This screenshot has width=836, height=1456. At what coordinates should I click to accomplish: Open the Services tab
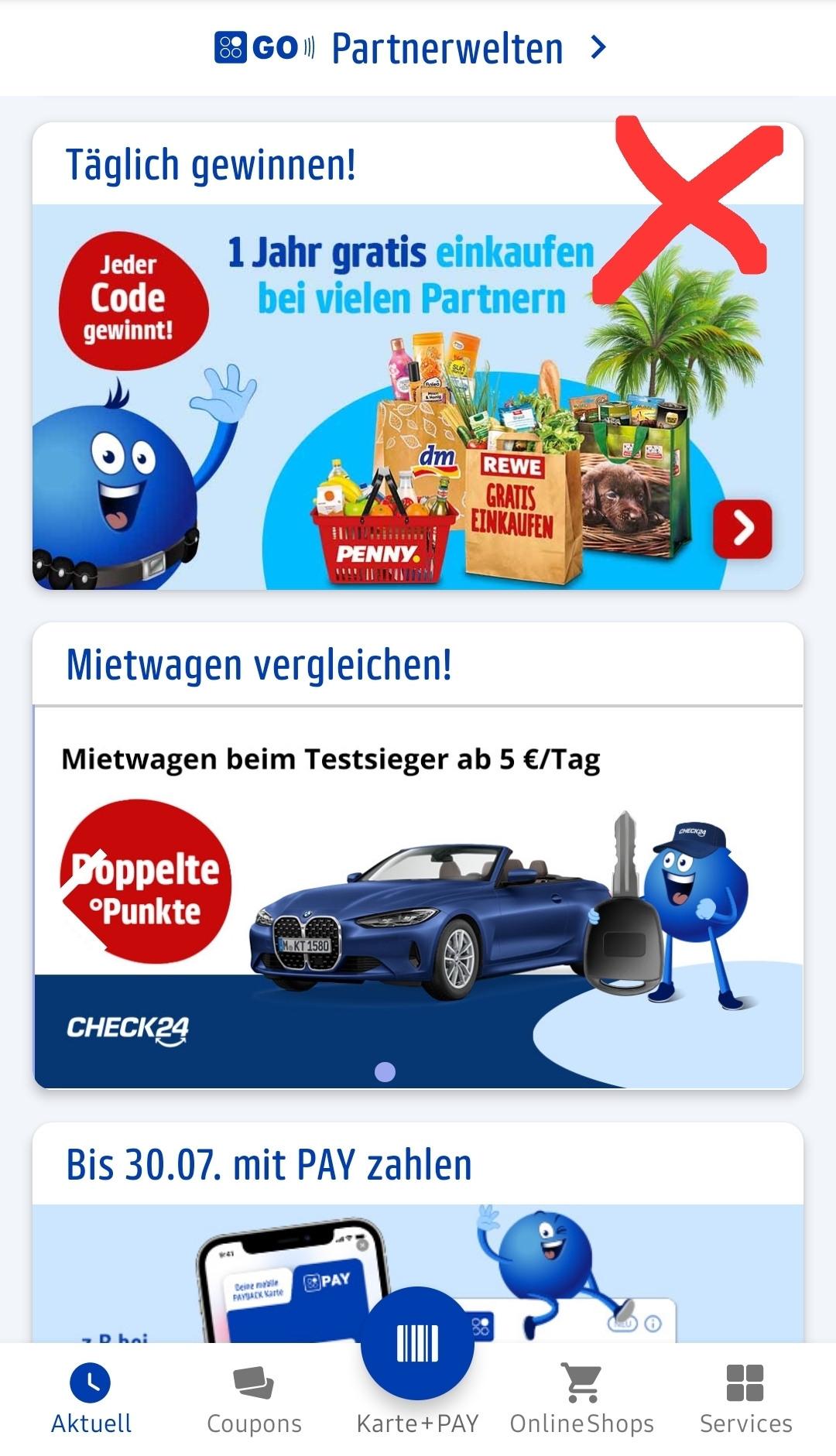coord(745,1398)
